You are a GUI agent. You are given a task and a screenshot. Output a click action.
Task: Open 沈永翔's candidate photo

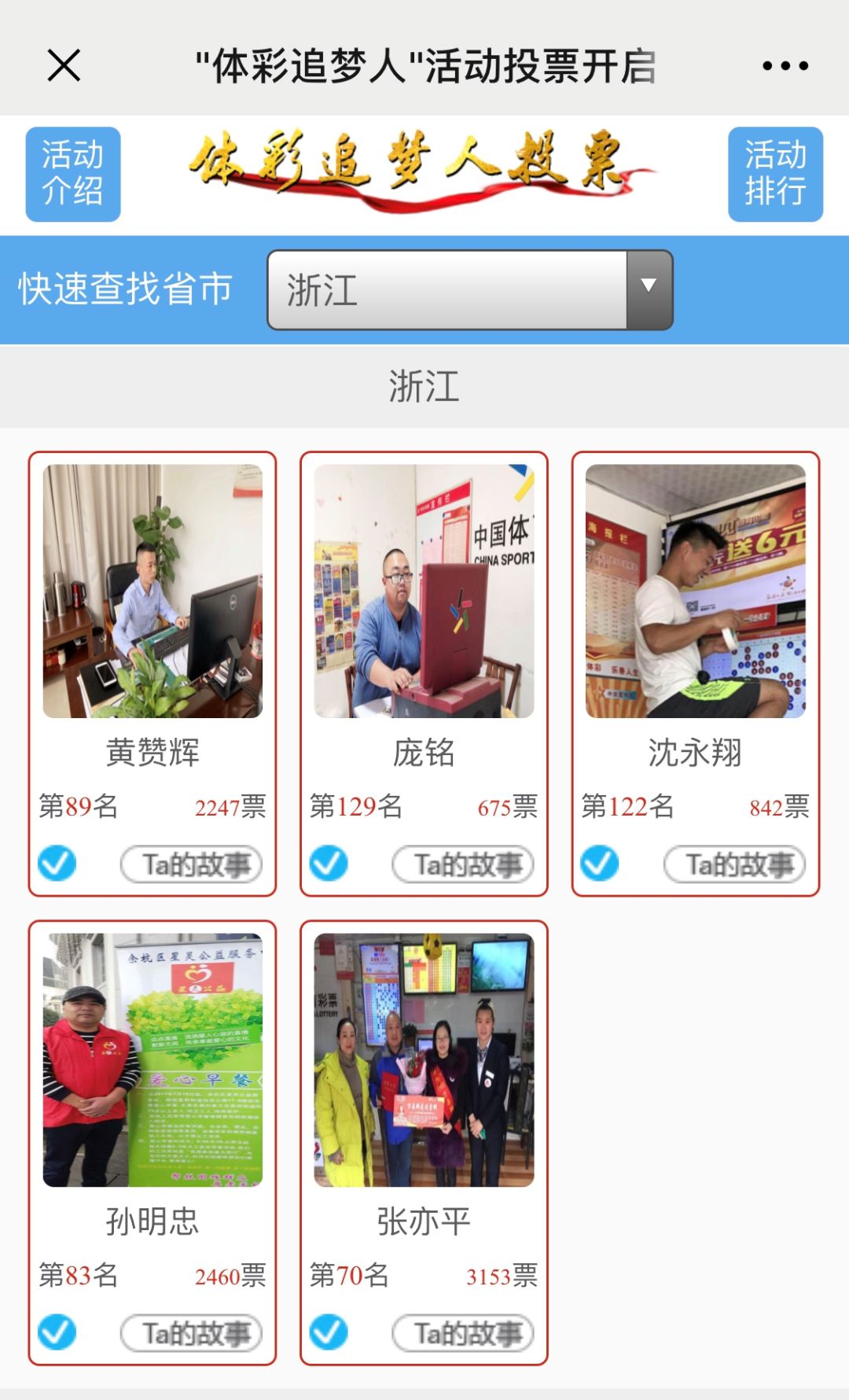pos(696,591)
